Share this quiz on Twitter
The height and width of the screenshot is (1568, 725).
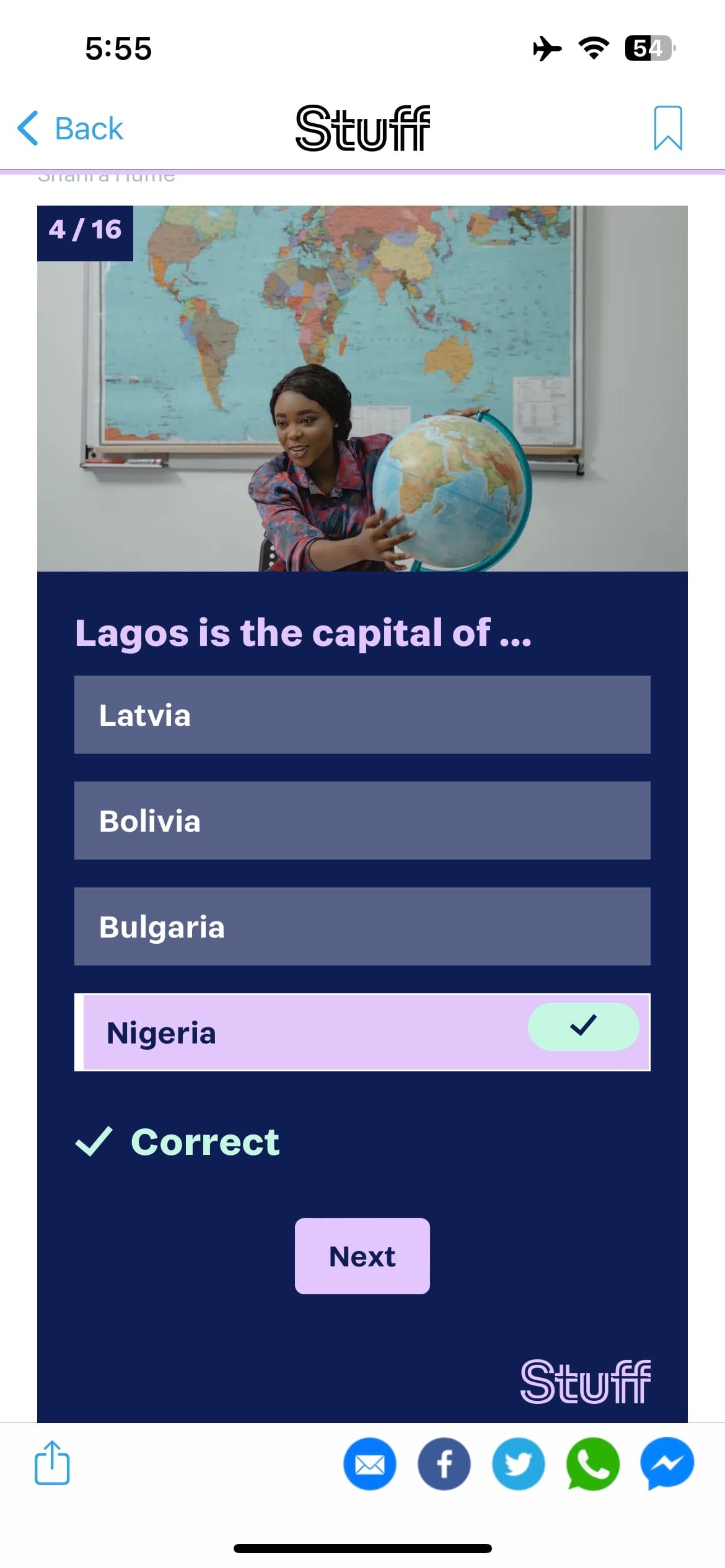pos(519,1464)
